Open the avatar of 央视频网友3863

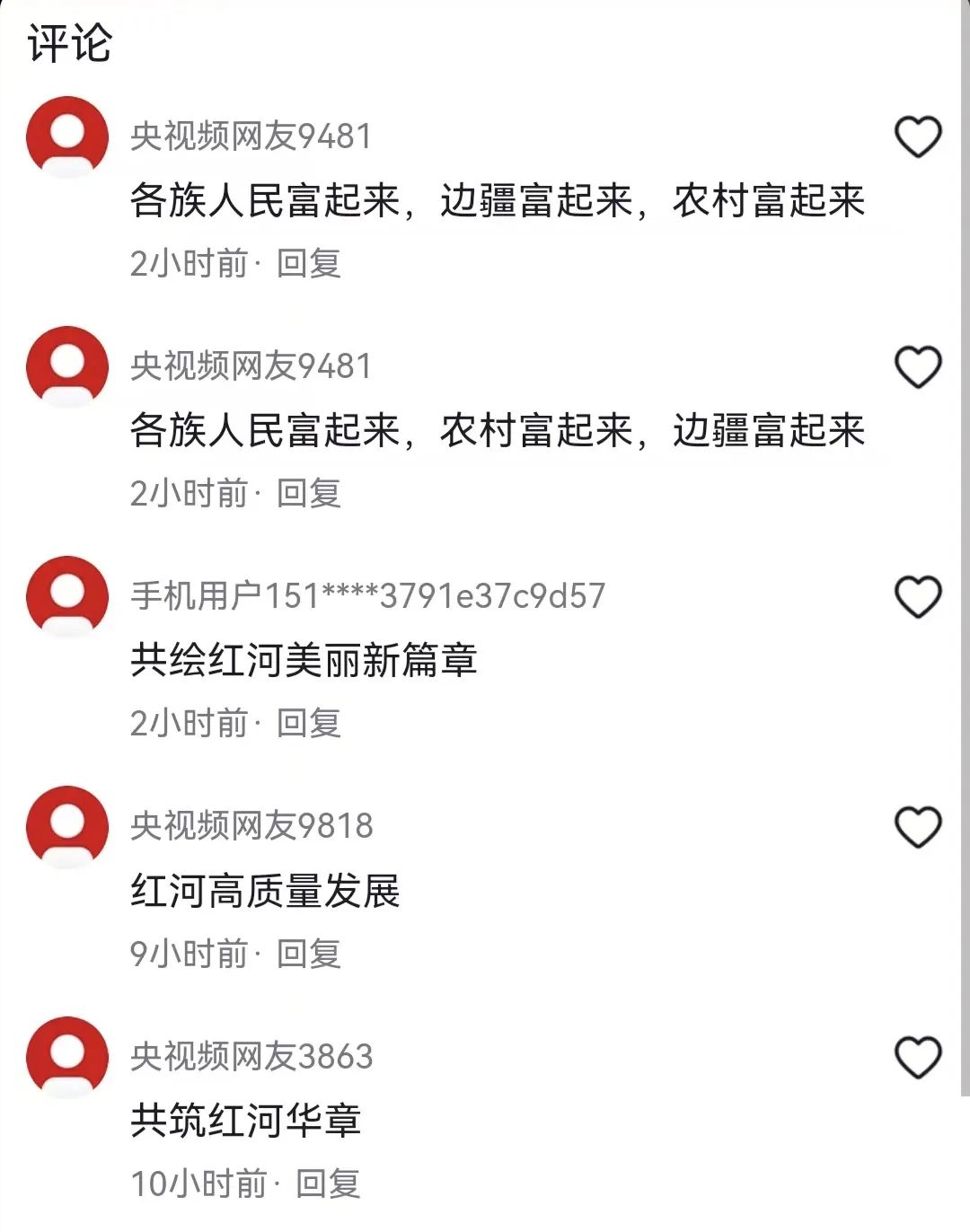[67, 1056]
